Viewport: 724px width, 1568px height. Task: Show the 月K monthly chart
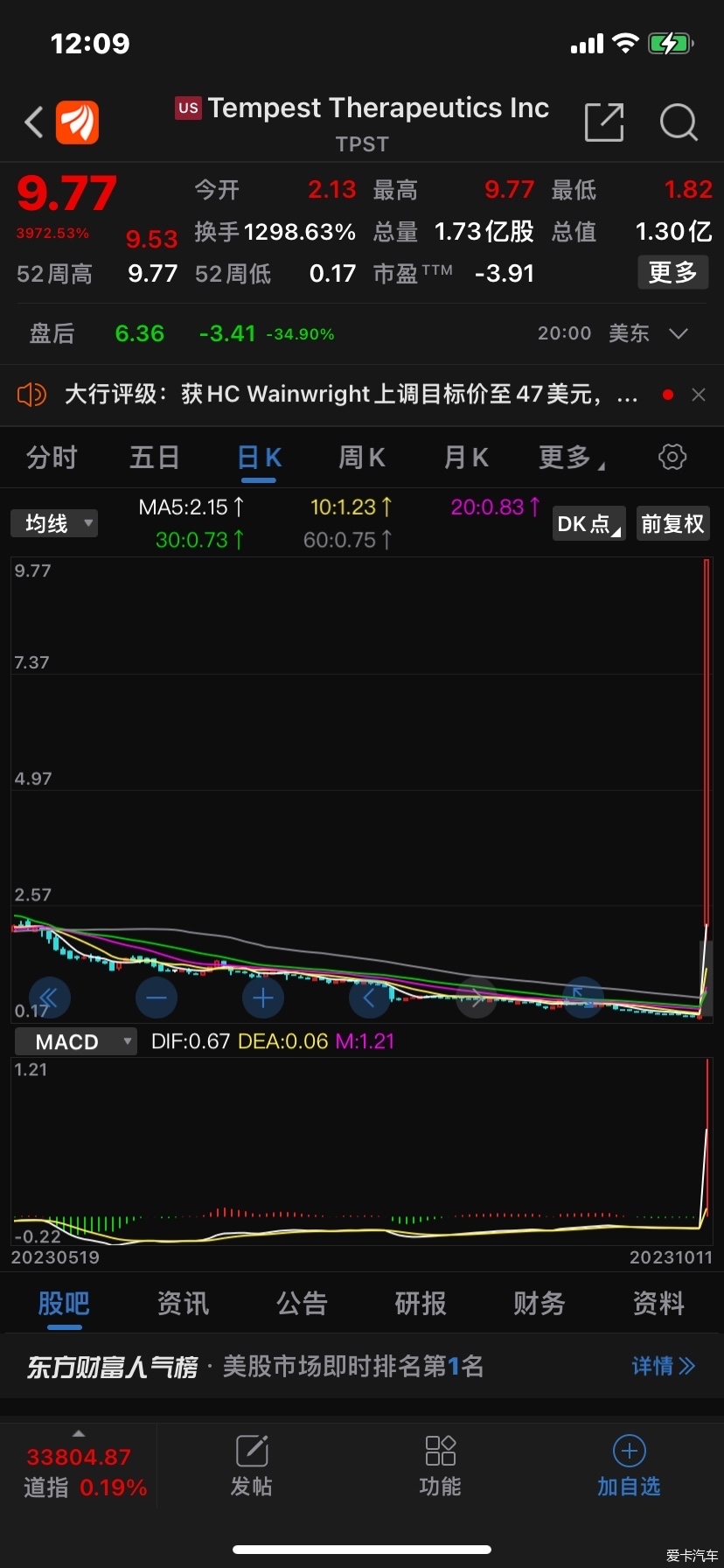pyautogui.click(x=466, y=457)
